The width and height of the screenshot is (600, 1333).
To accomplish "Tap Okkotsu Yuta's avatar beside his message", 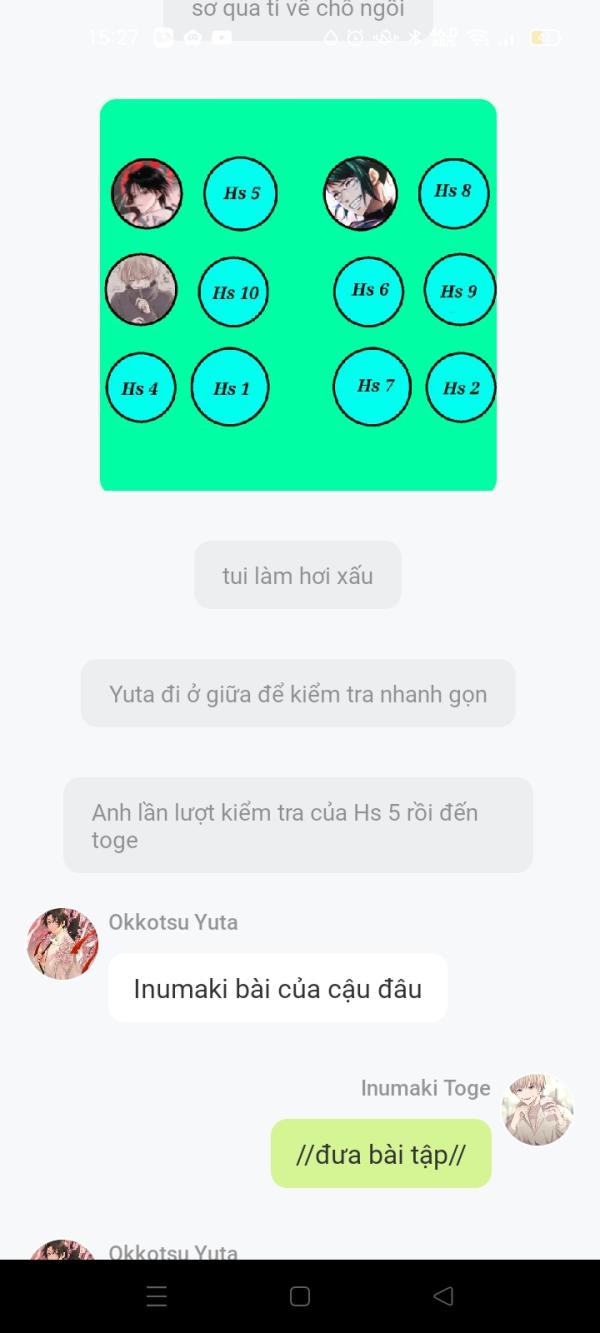I will click(x=63, y=943).
